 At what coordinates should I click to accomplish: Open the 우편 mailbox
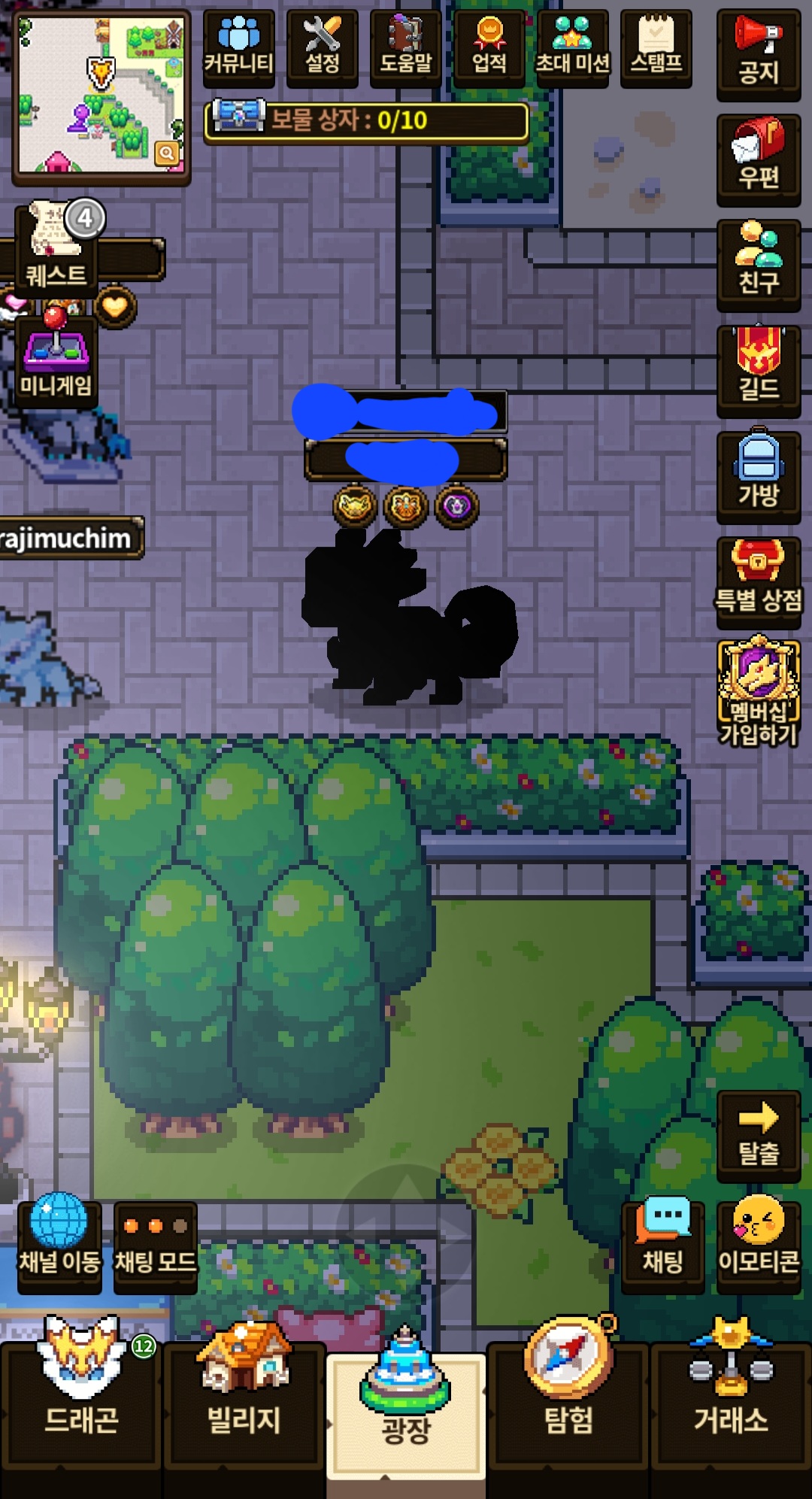(x=759, y=160)
